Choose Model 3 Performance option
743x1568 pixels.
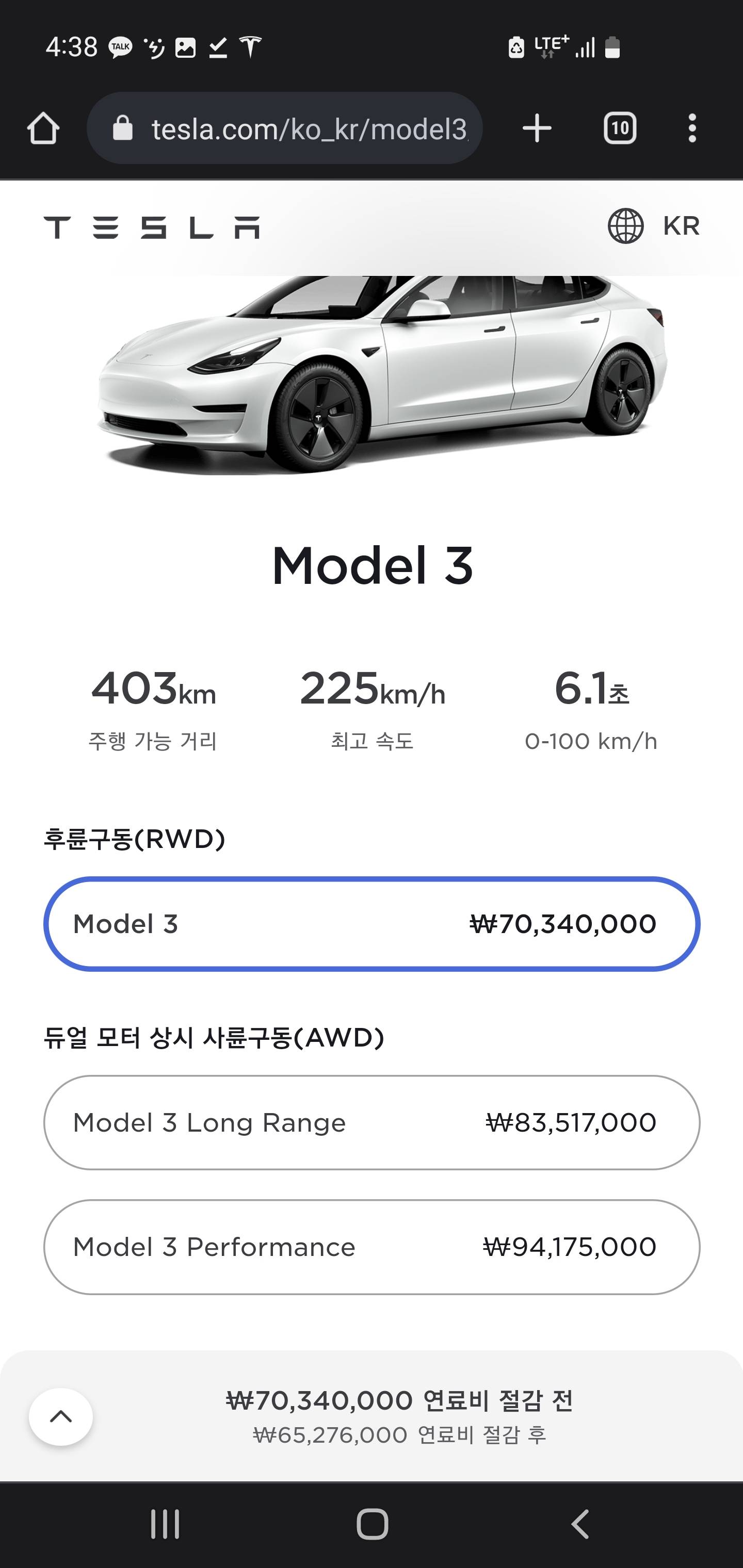[372, 1247]
